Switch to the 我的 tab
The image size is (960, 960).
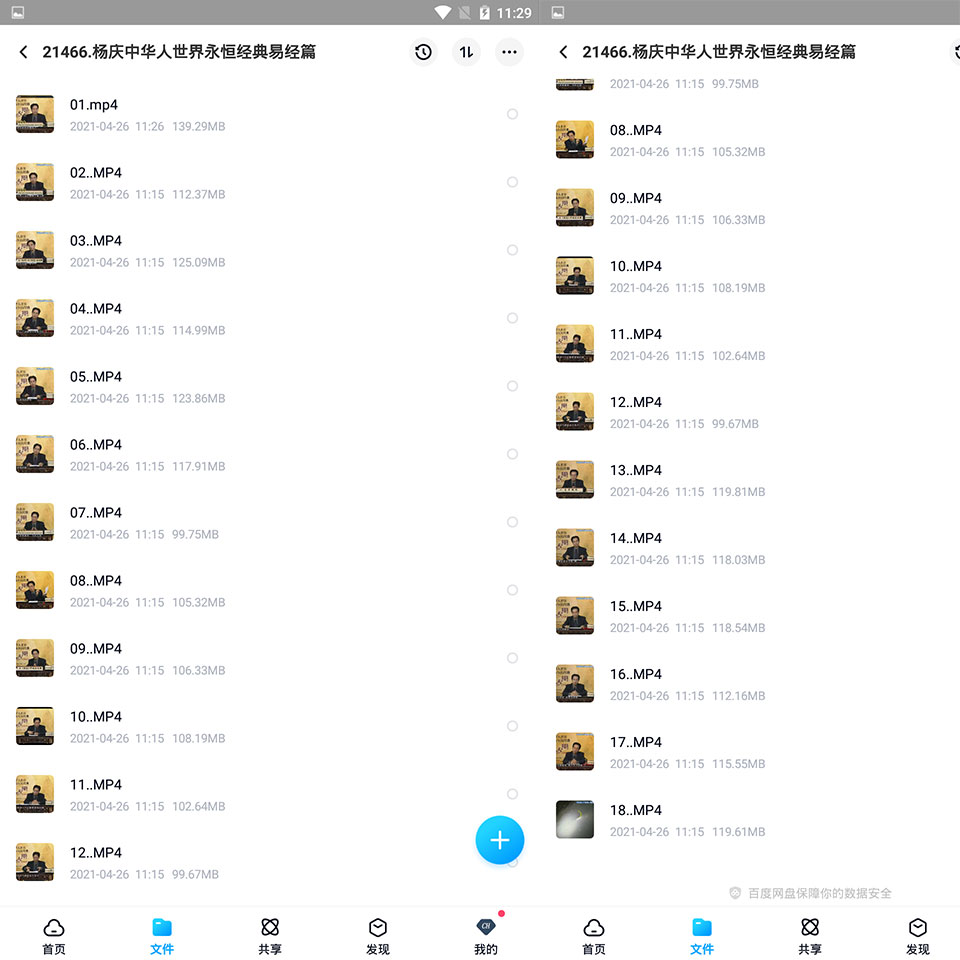(486, 936)
